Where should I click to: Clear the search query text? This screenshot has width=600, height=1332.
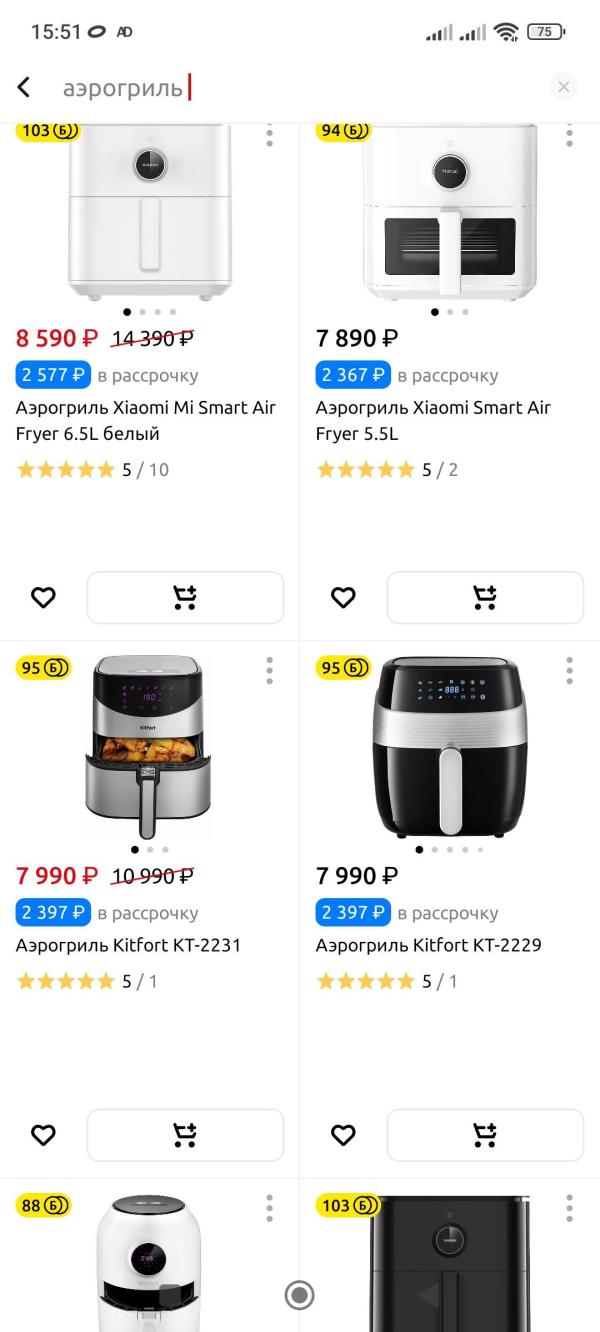[x=563, y=87]
